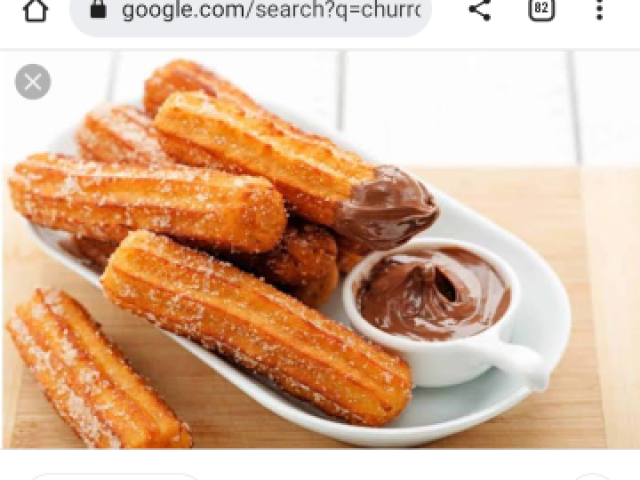
Task: Tap the google.com address bar
Action: tap(260, 12)
